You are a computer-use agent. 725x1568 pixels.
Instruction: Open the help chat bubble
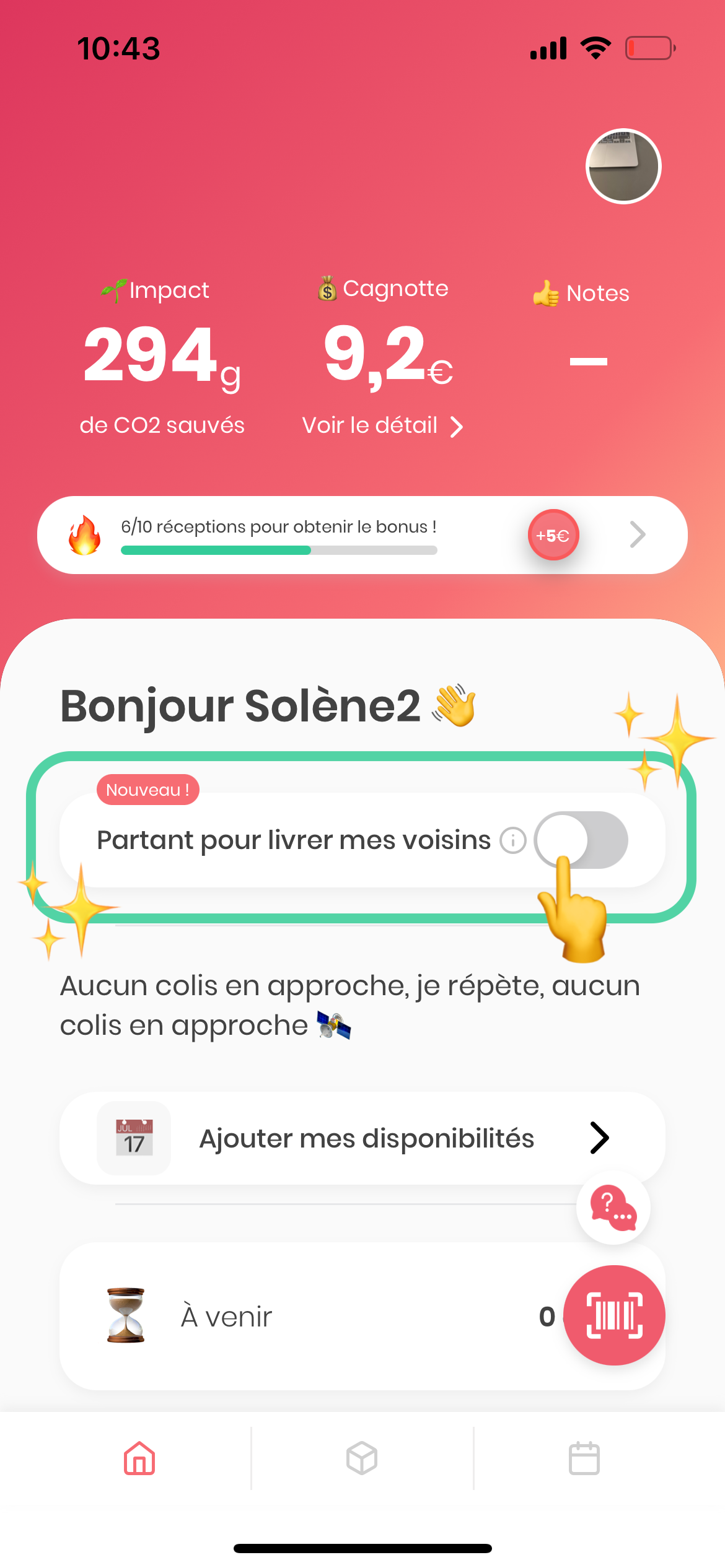(x=613, y=1208)
